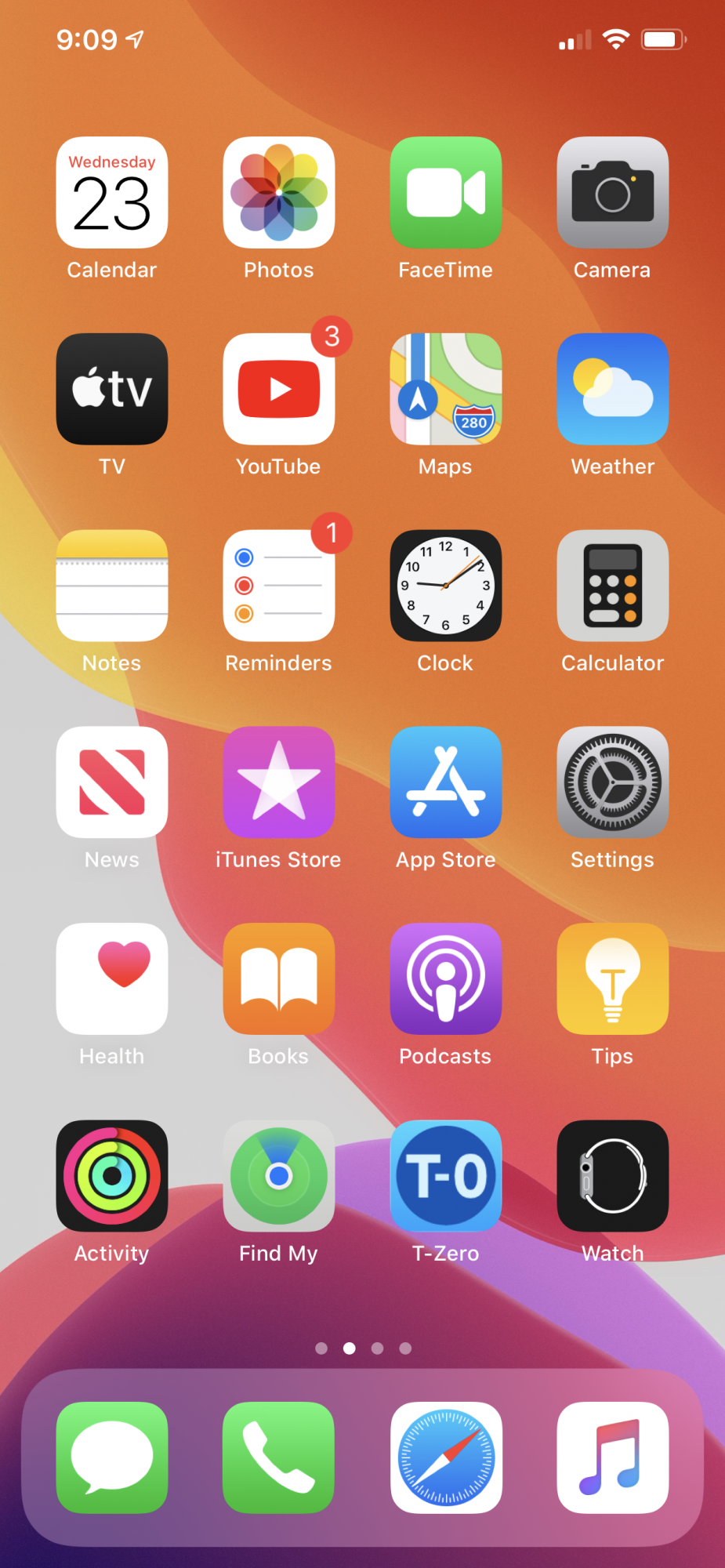
Task: Launch the Clock app
Action: coord(446,586)
